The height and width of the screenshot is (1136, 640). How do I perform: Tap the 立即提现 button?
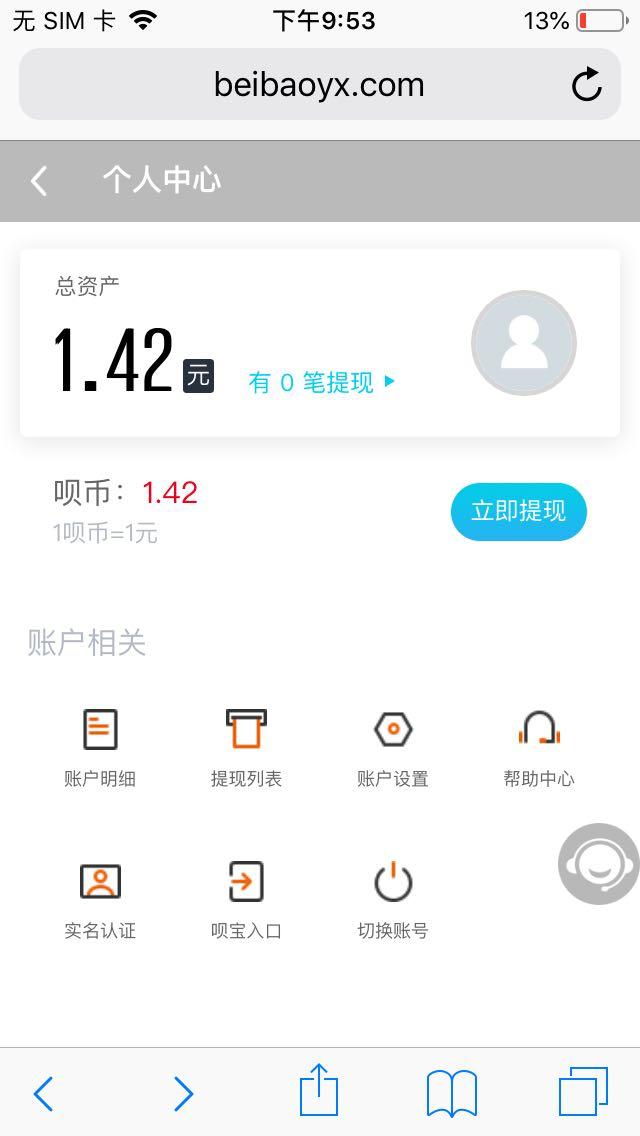[518, 511]
